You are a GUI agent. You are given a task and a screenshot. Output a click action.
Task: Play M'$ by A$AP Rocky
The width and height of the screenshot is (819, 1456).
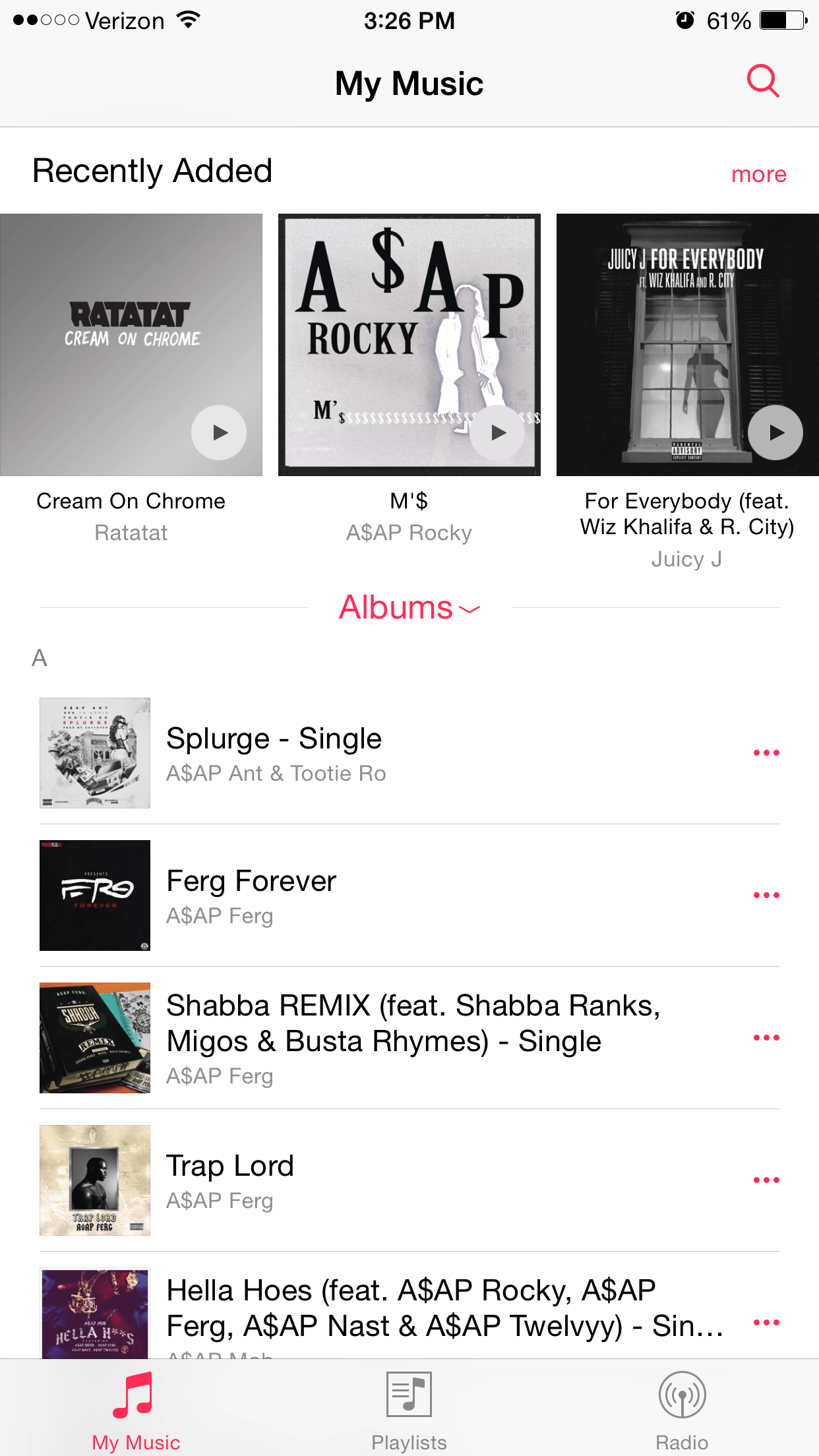(498, 433)
